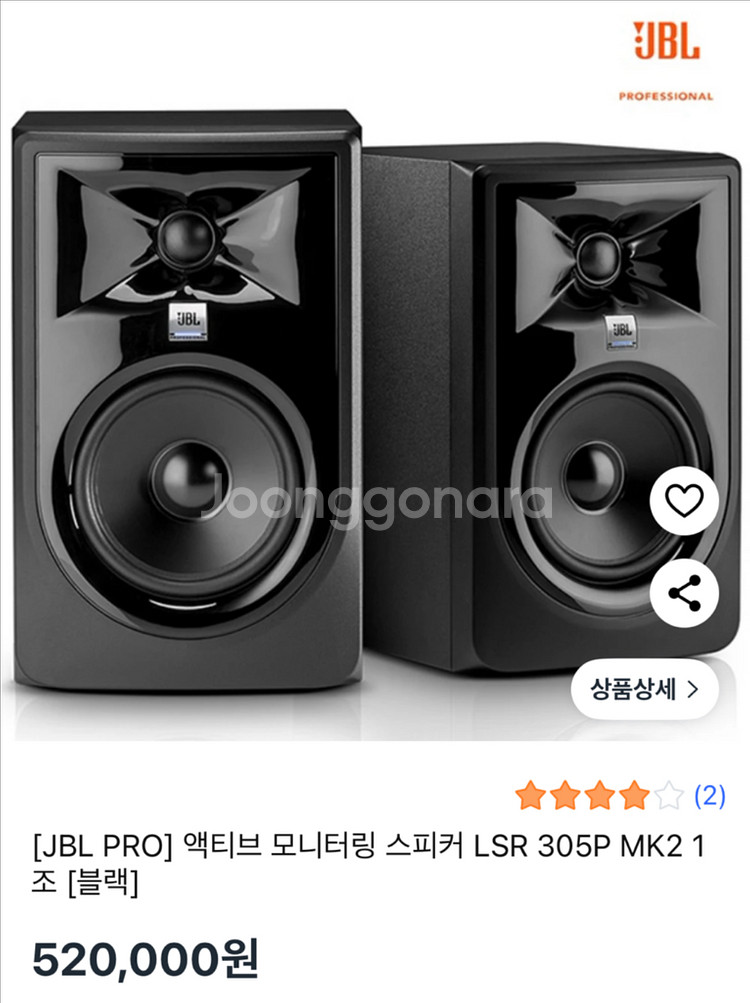Add this JBL speaker to favorites
Screen dimensions: 750x1003
684,500
